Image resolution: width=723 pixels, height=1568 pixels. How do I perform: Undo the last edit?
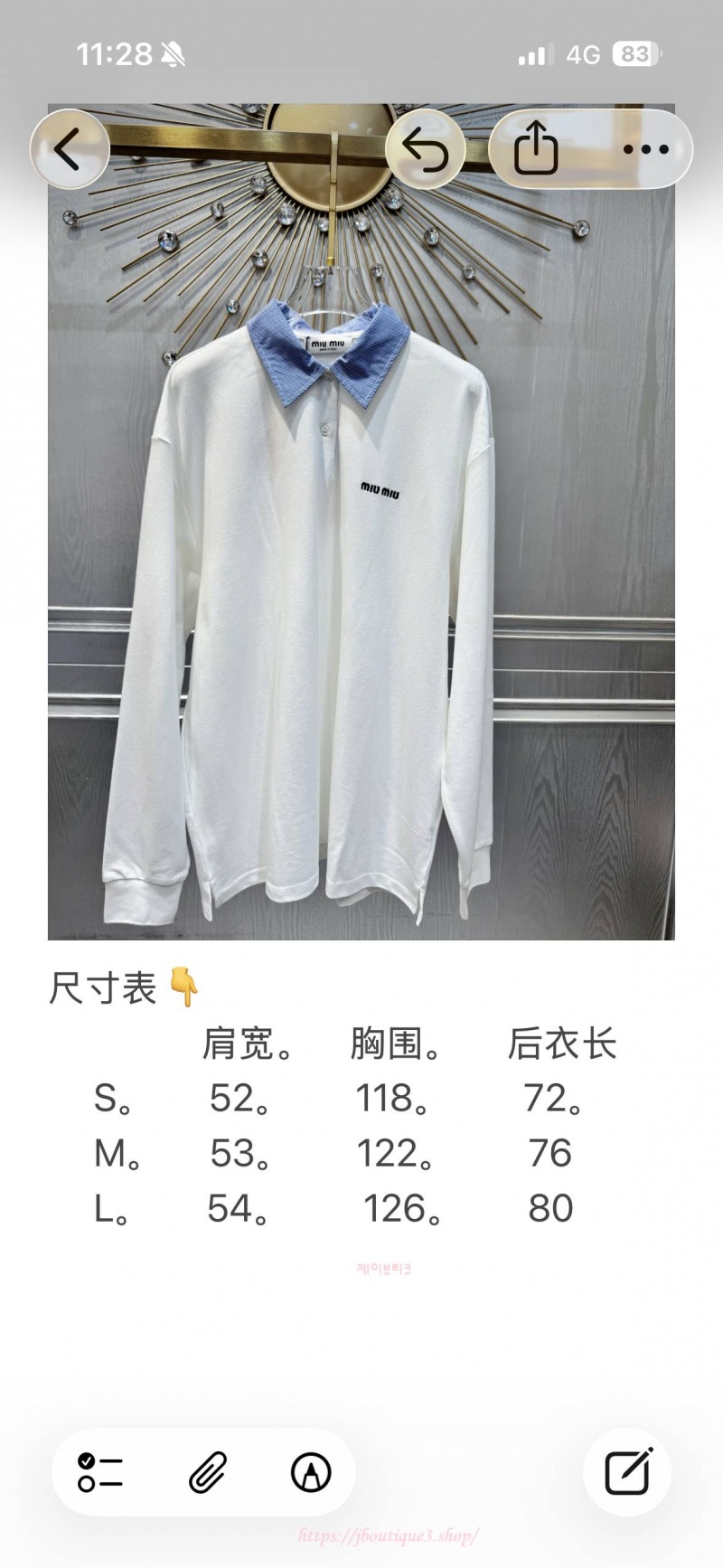pos(426,149)
